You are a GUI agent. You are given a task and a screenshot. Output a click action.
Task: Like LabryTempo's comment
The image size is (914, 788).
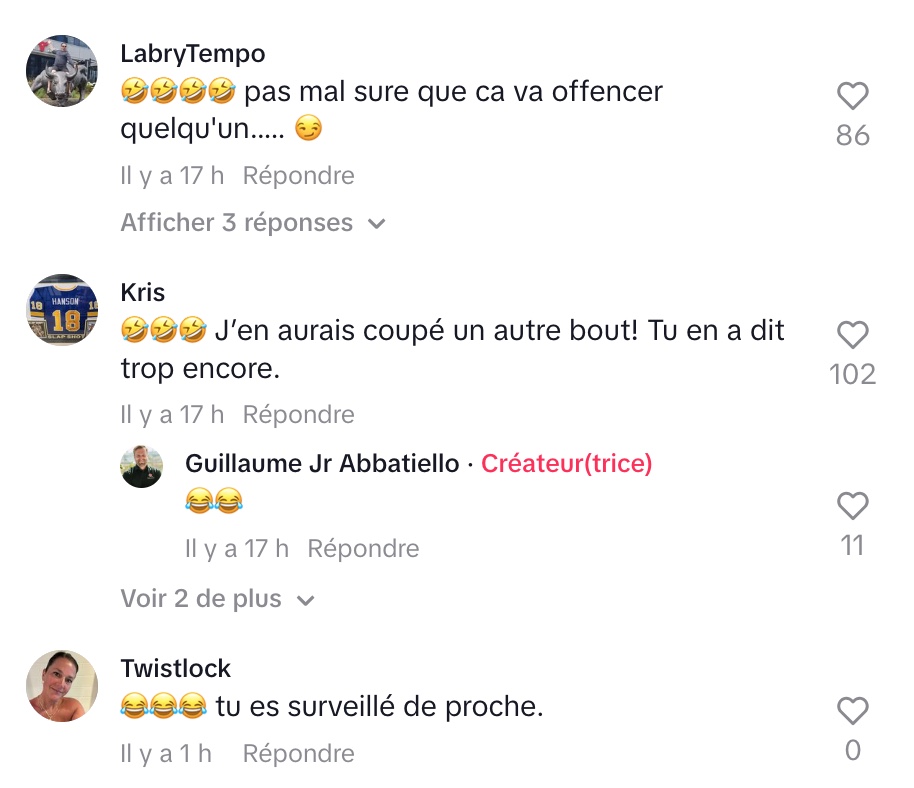852,97
